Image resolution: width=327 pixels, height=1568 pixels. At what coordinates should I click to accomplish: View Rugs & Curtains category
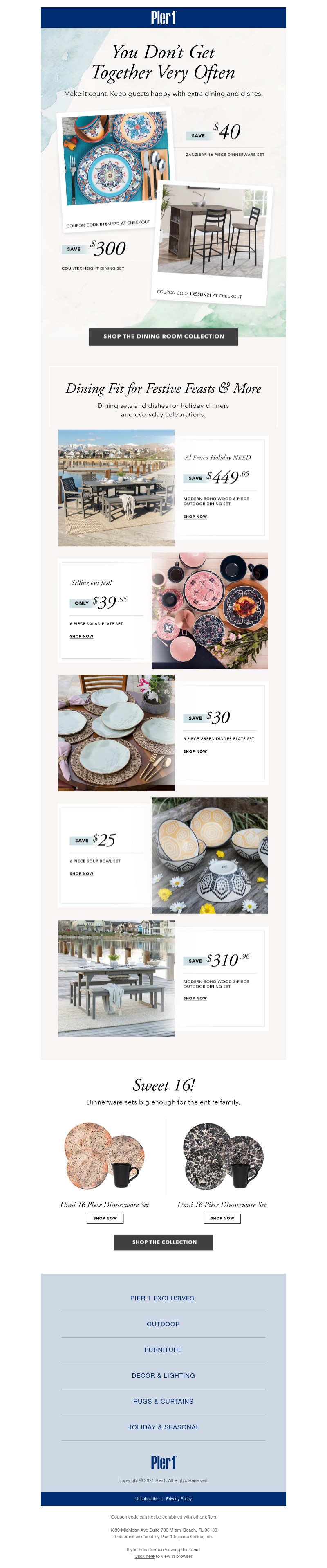point(163,1401)
